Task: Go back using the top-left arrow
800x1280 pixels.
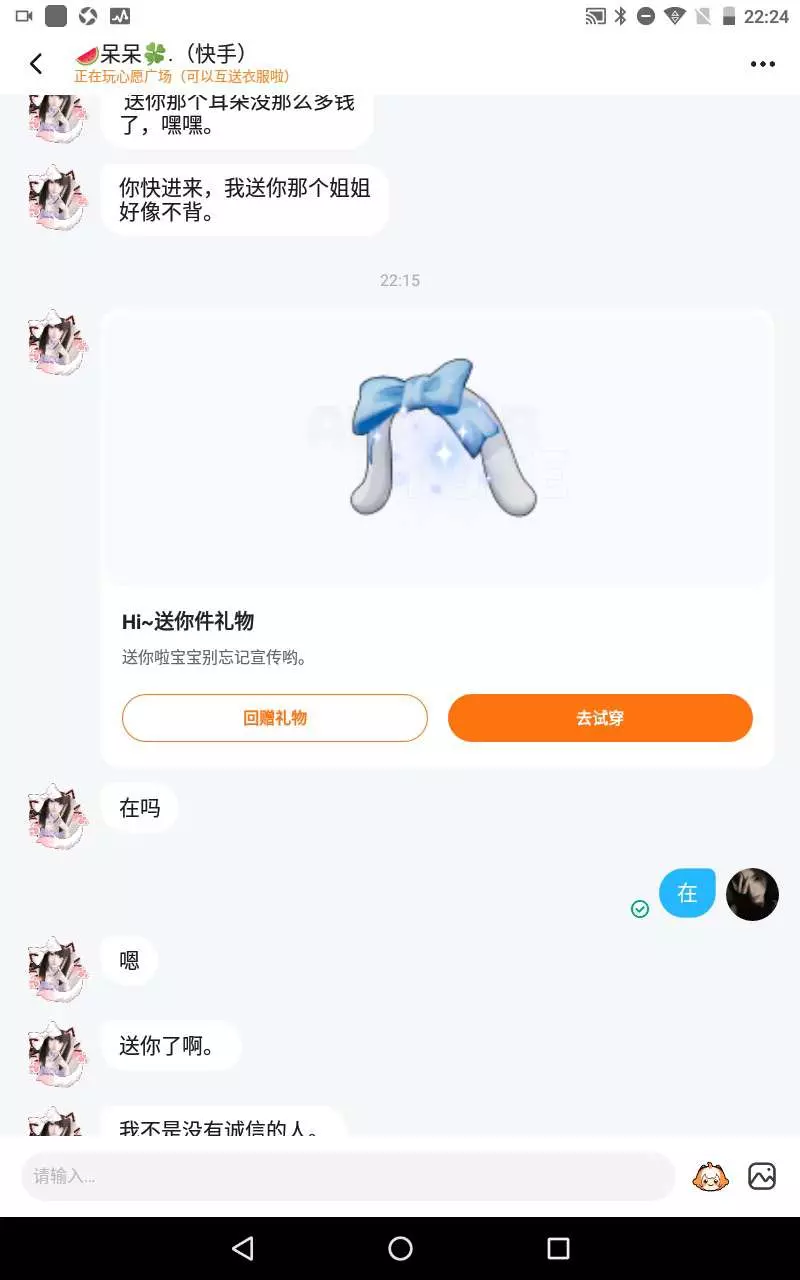Action: point(36,64)
